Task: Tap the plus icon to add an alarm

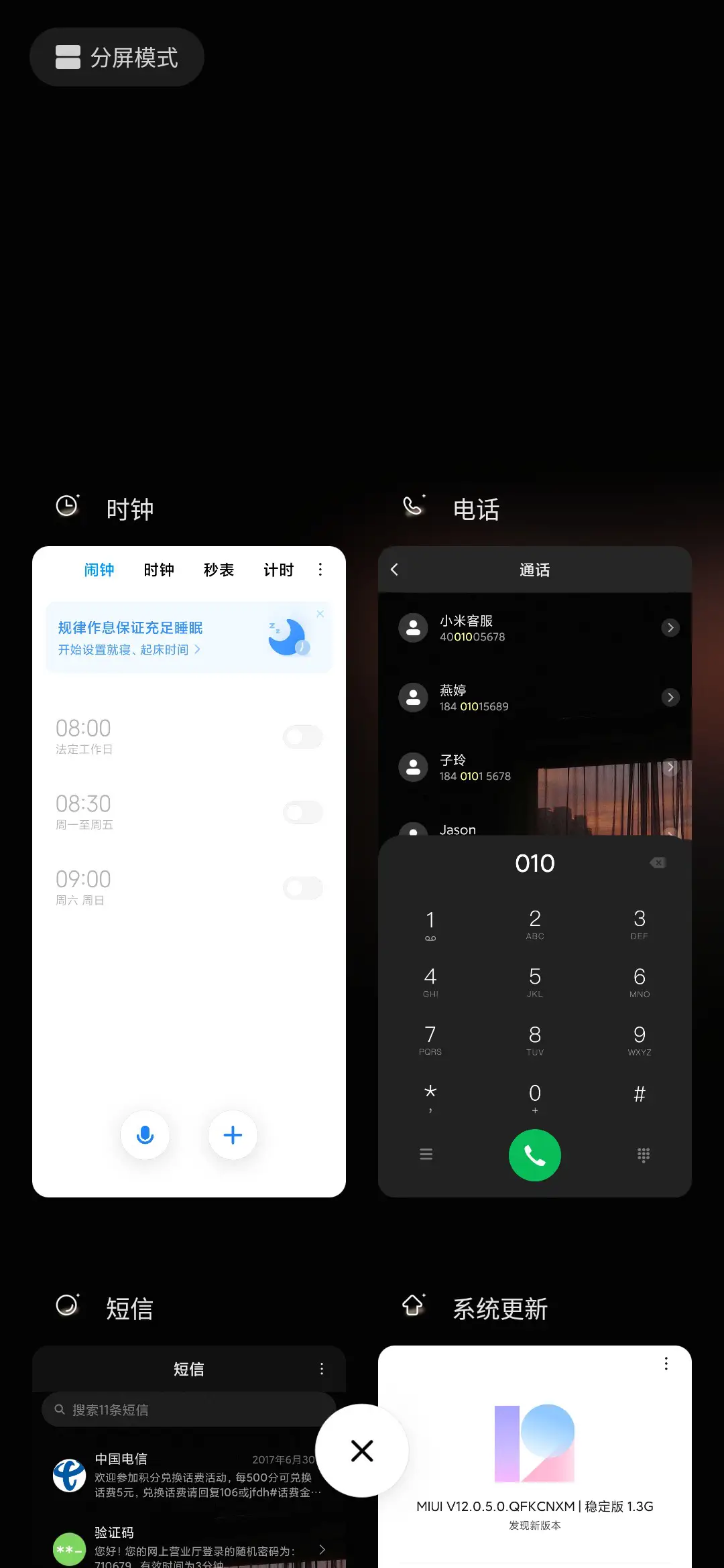Action: point(232,1135)
